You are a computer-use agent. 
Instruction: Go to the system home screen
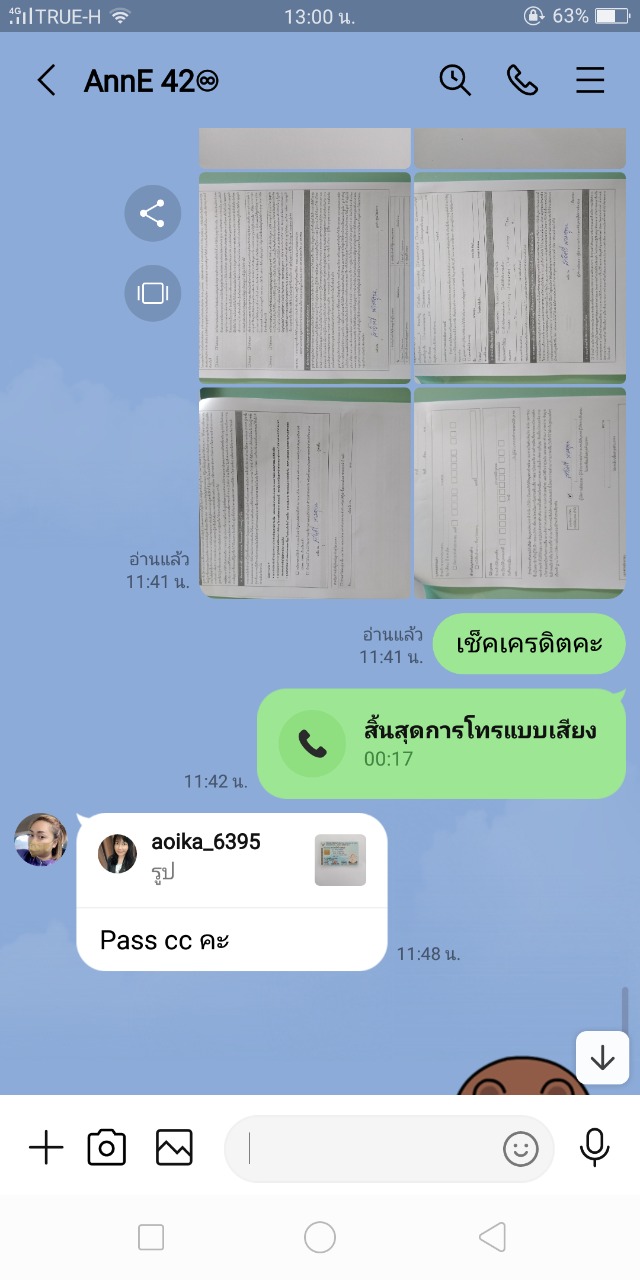point(320,1238)
